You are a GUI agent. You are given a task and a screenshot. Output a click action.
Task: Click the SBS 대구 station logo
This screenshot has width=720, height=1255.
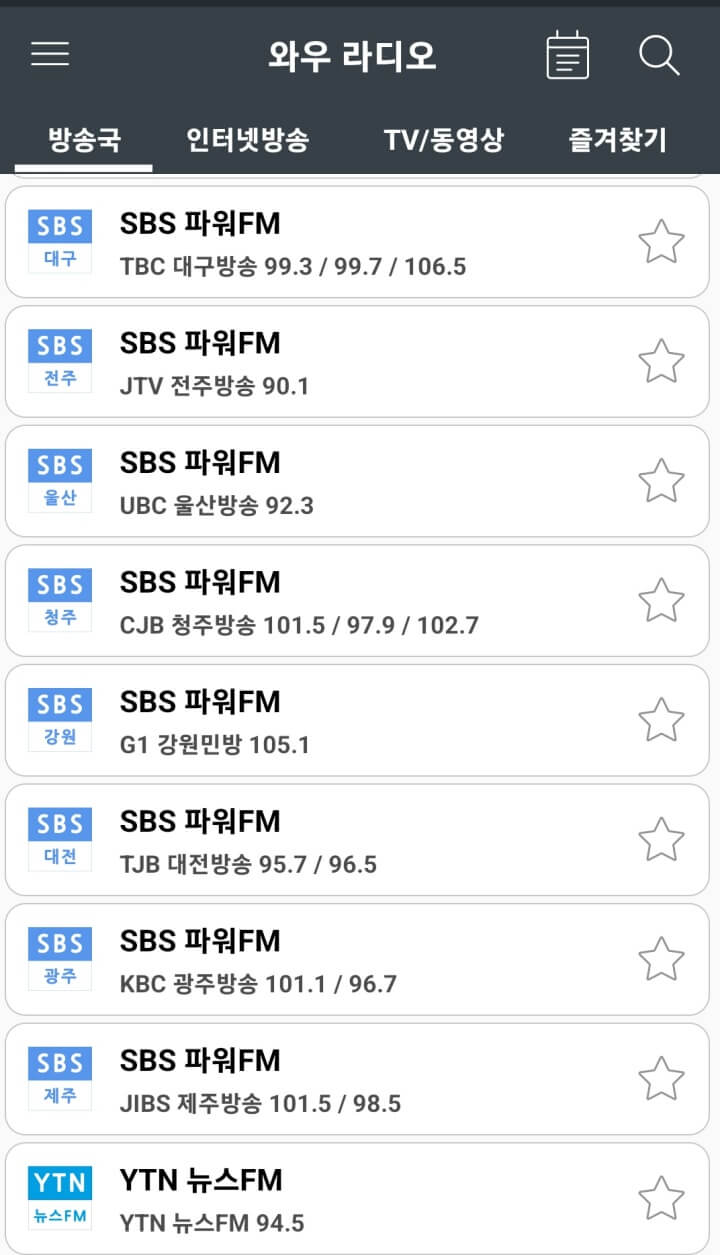pos(58,241)
